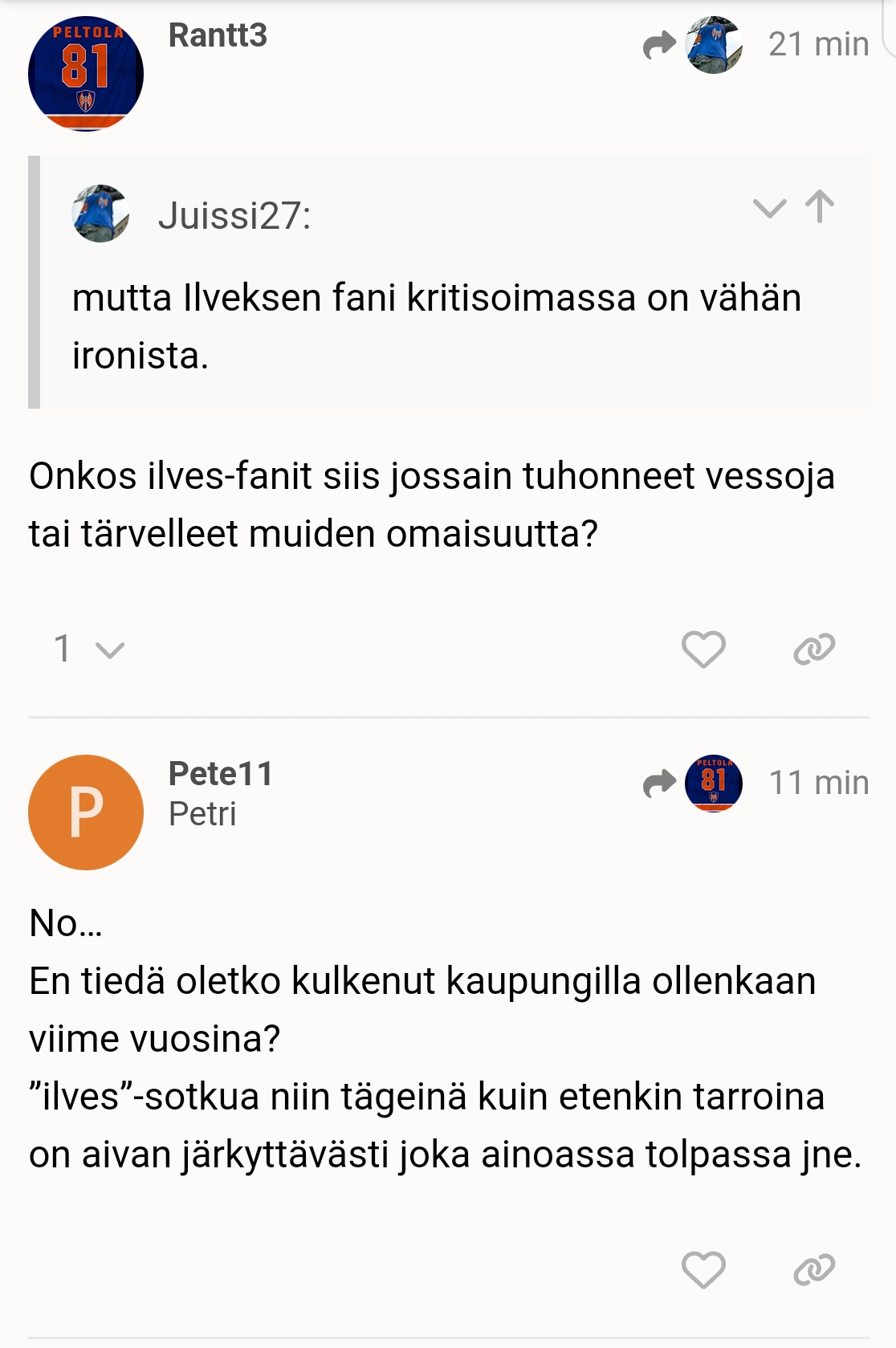Expand the 1 reply under Rantt3's post
Image resolution: width=896 pixels, height=1348 pixels.
coord(88,649)
